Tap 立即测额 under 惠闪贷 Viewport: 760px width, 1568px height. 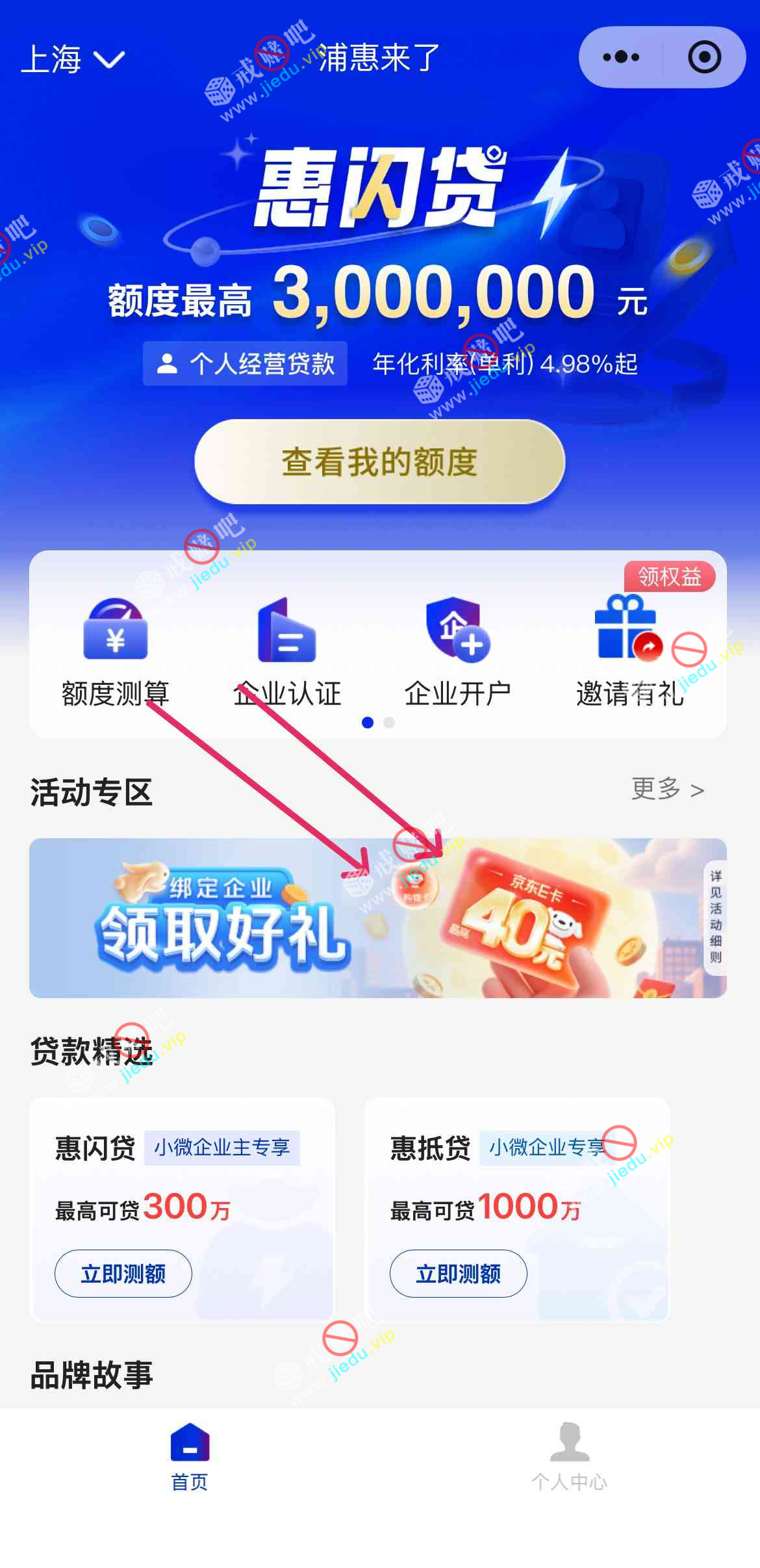coord(123,1274)
